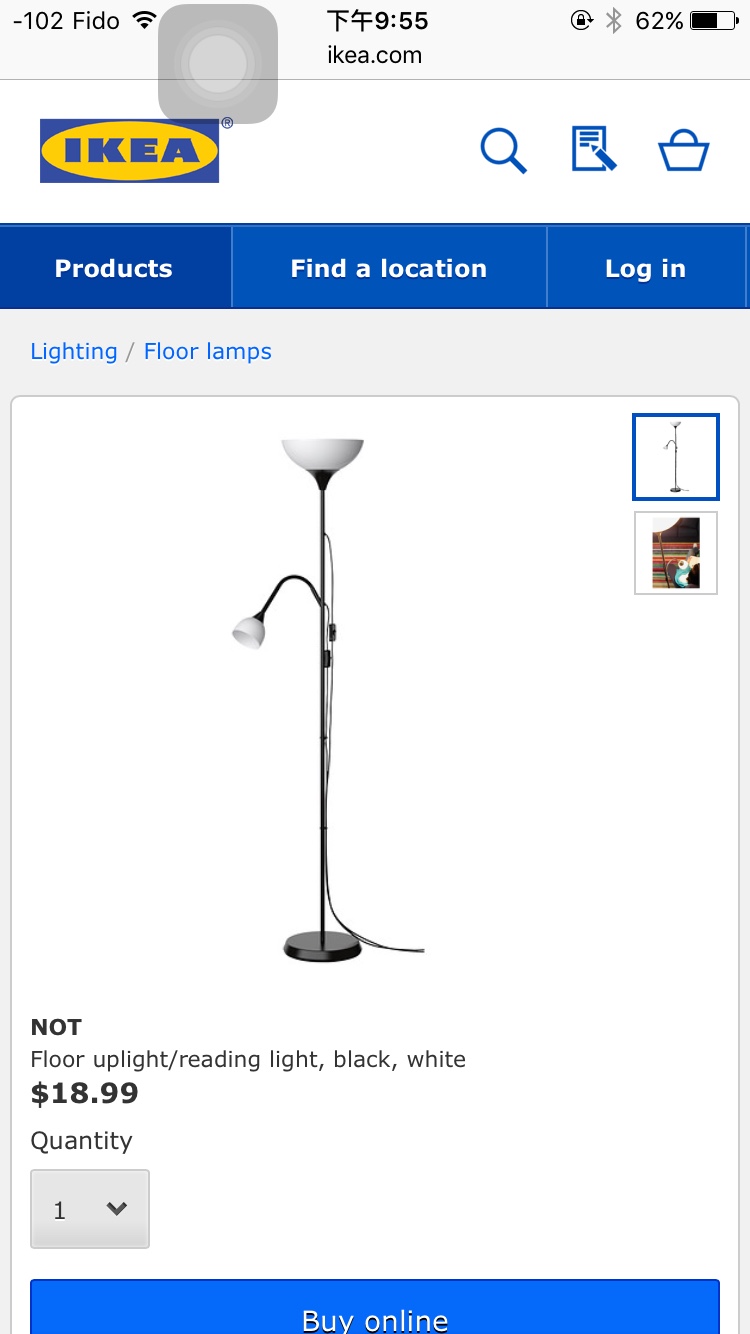750x1334 pixels.
Task: Go to IKEA home via logo
Action: click(130, 151)
